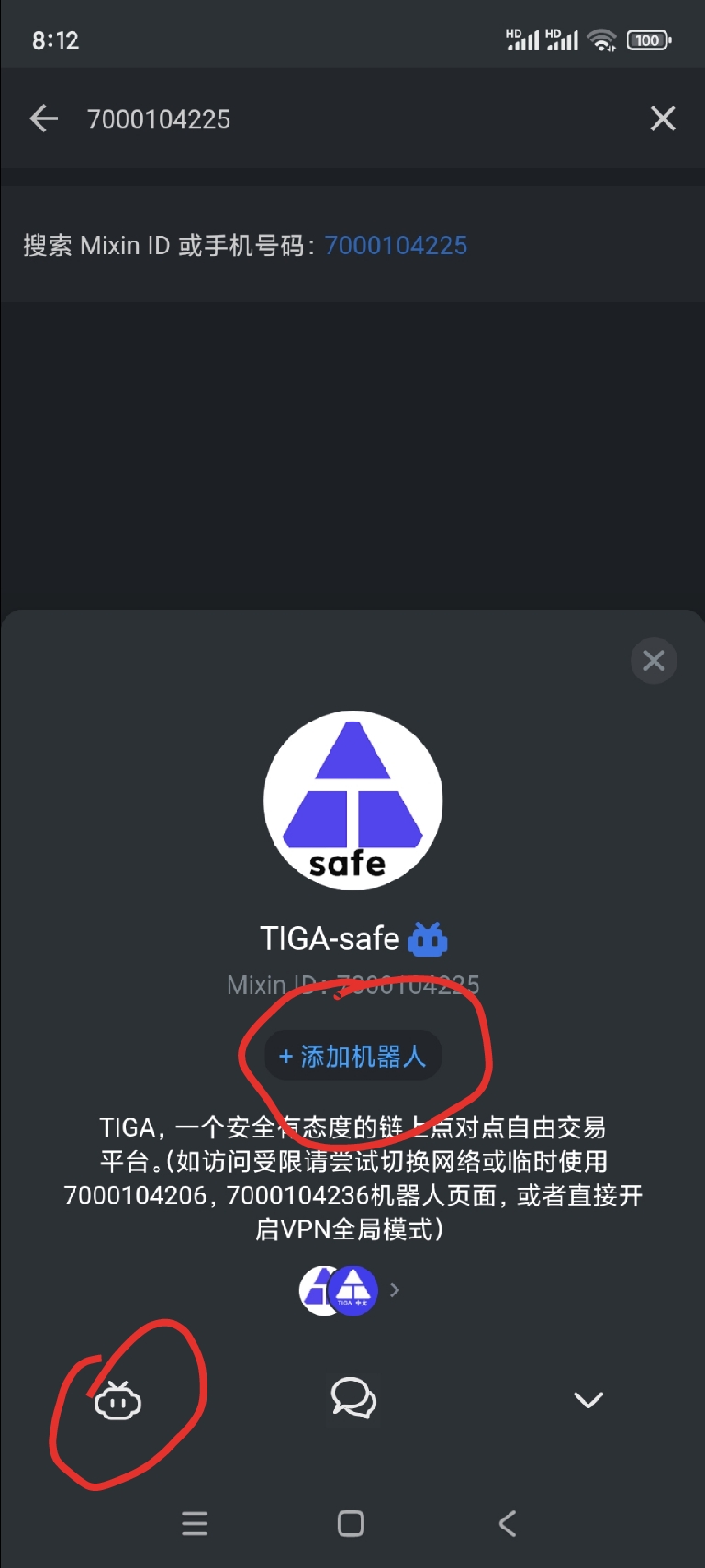Screen dimensions: 705x1568
Task: Clear the search text 7000104225
Action: 662,118
